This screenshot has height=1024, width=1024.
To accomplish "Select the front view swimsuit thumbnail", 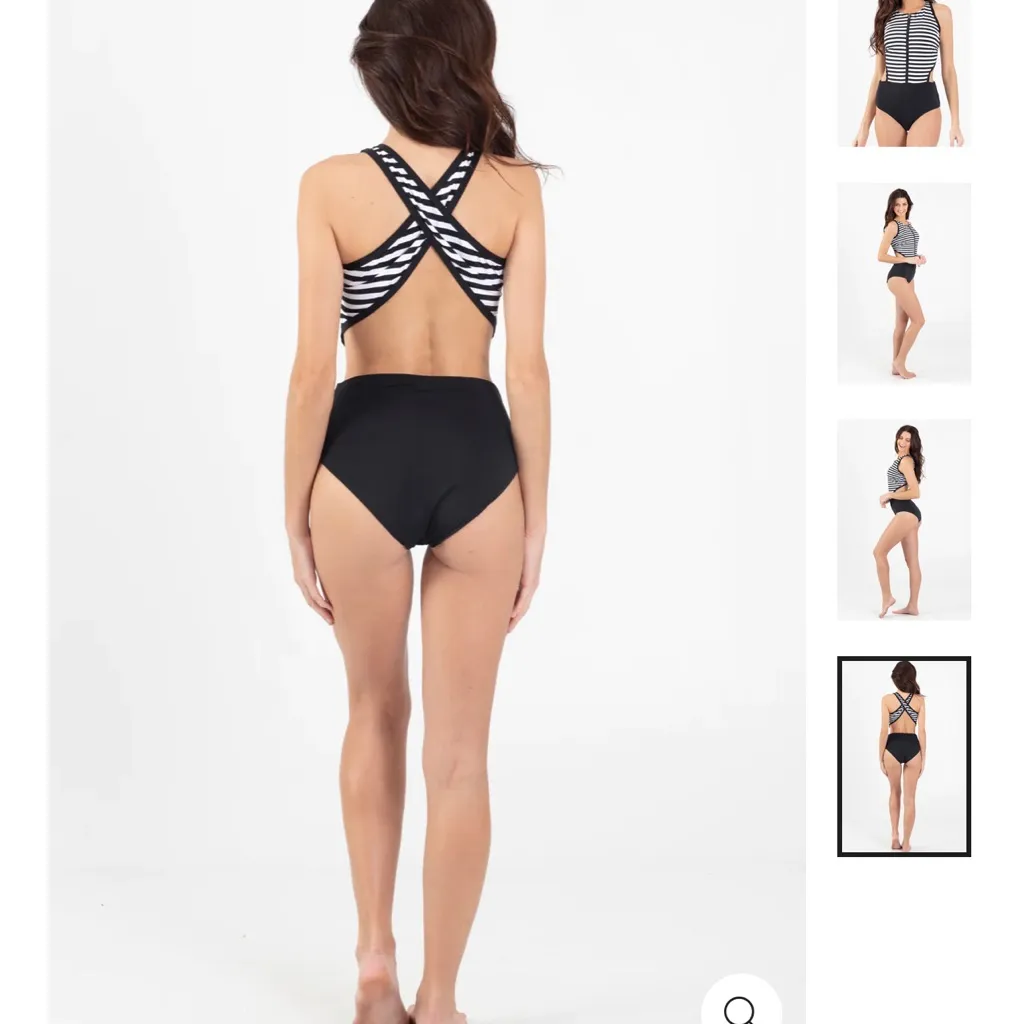I will point(904,73).
